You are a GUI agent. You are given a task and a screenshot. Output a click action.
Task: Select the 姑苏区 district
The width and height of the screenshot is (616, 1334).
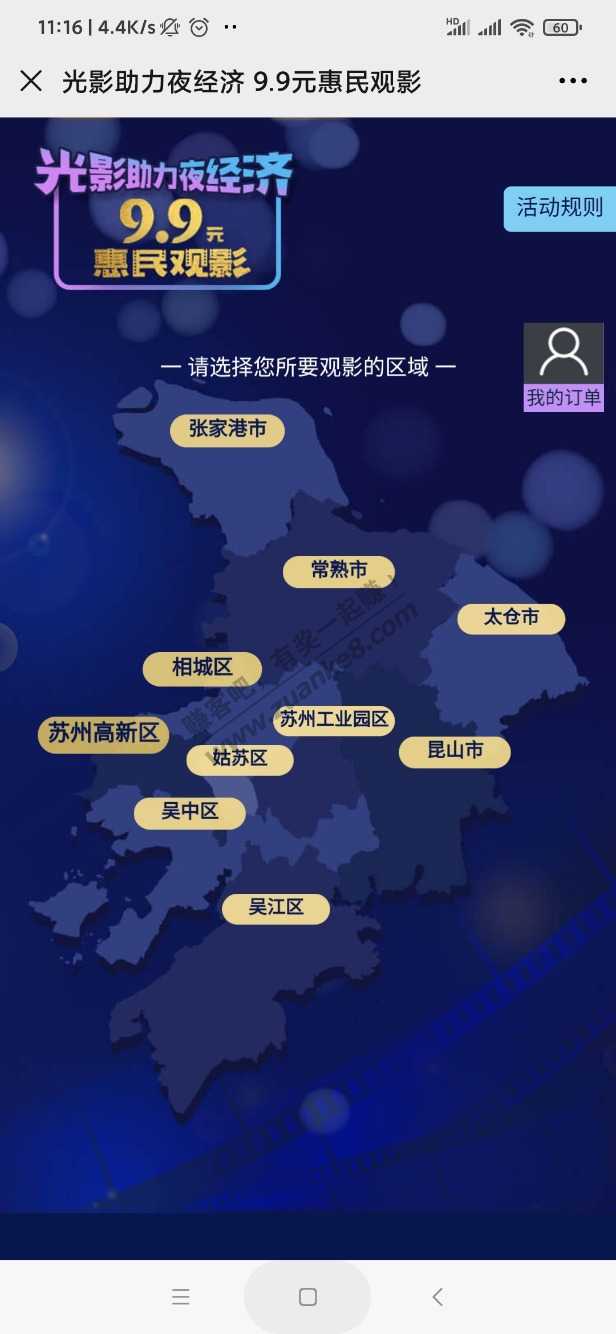coord(240,759)
